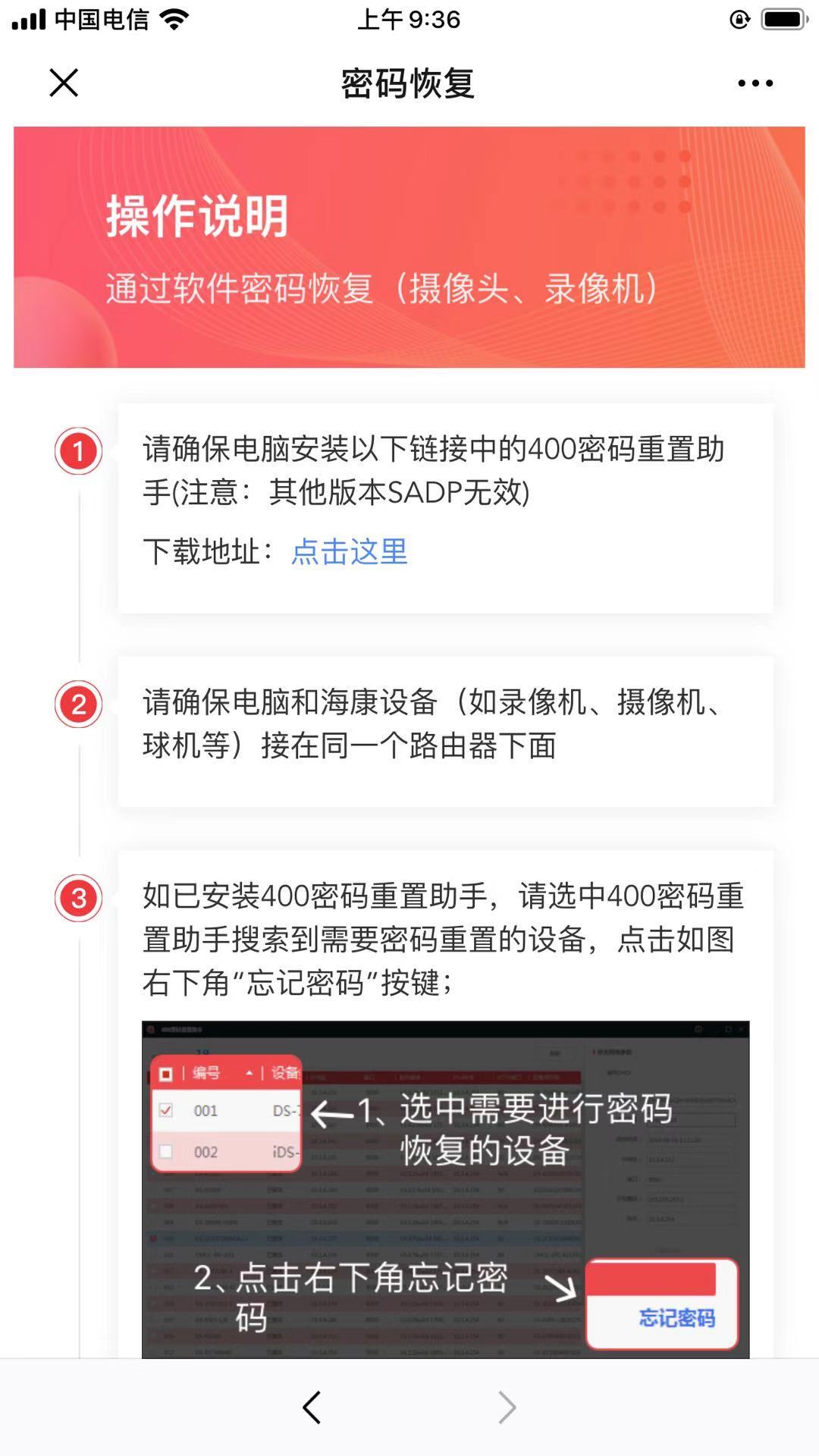Screen dimensions: 819x1456
Task: Go back with the bottom left arrow
Action: coord(312,1407)
